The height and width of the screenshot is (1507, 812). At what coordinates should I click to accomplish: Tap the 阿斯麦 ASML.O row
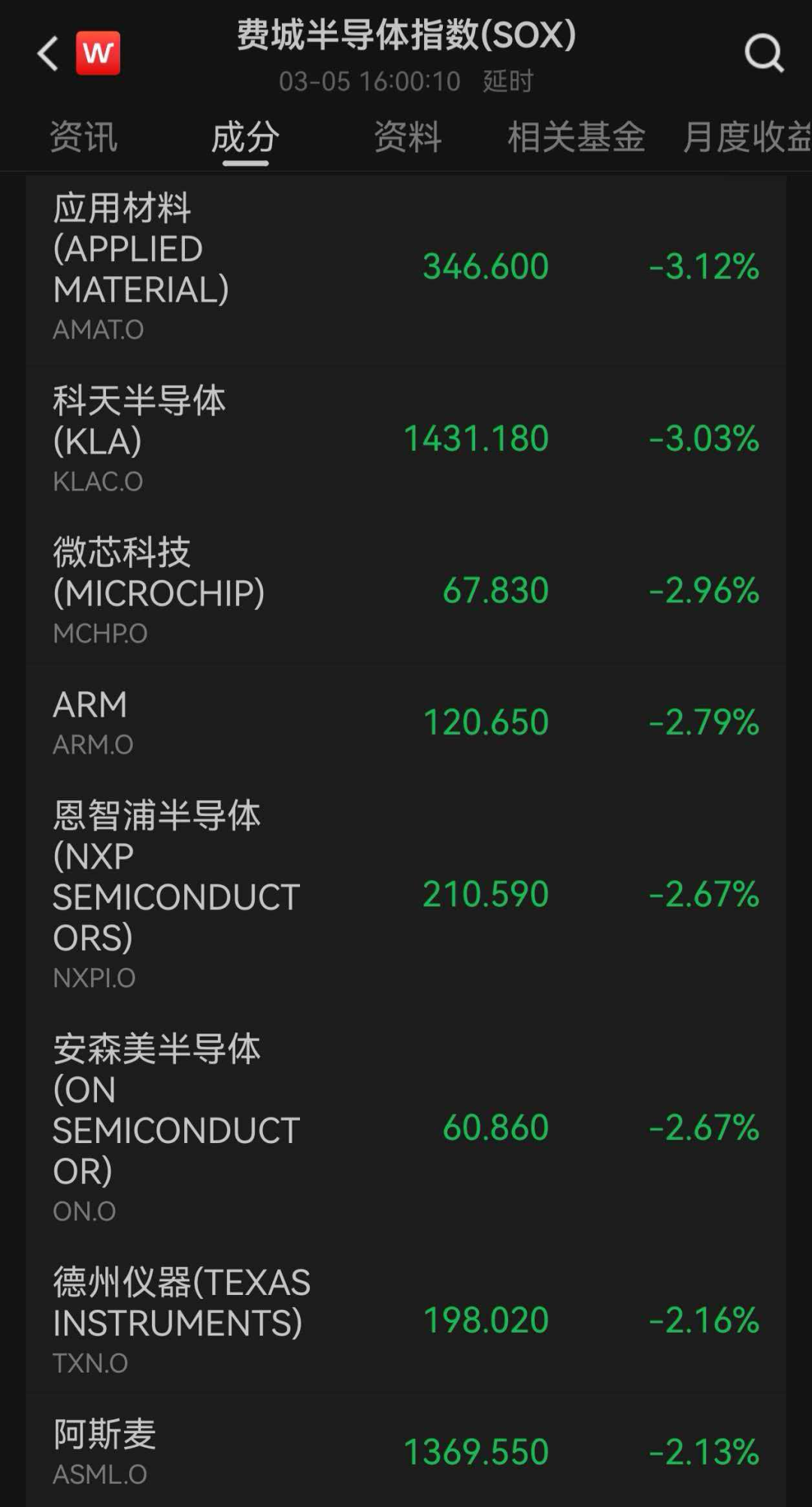[x=406, y=1452]
